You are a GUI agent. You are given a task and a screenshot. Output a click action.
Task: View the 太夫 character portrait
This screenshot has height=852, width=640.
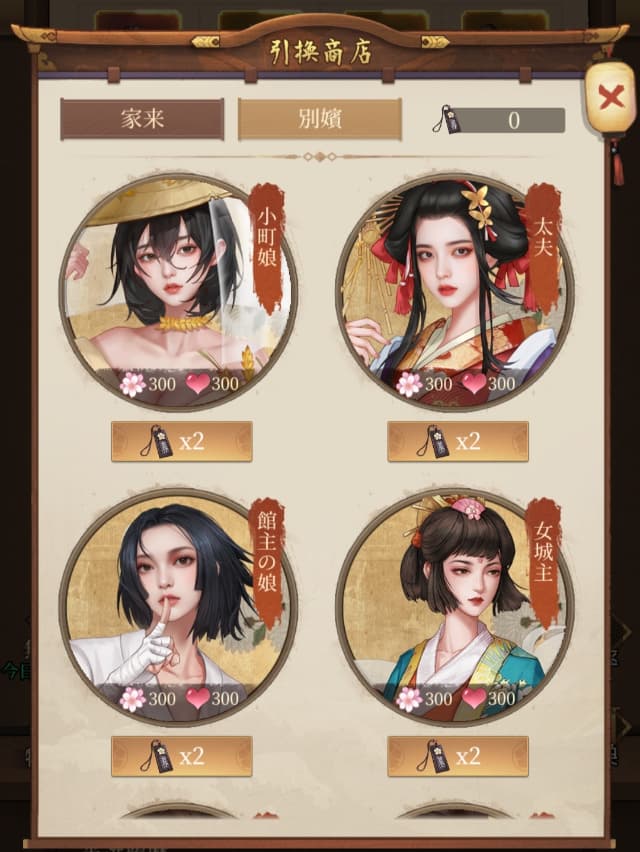tap(455, 290)
